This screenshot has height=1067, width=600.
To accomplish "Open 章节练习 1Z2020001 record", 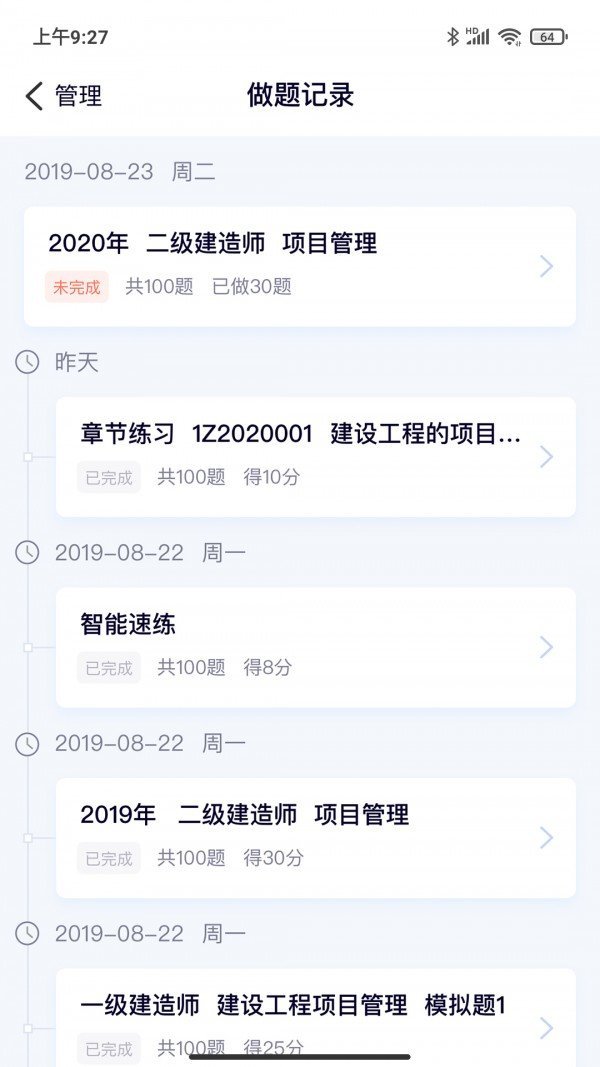I will coord(315,456).
